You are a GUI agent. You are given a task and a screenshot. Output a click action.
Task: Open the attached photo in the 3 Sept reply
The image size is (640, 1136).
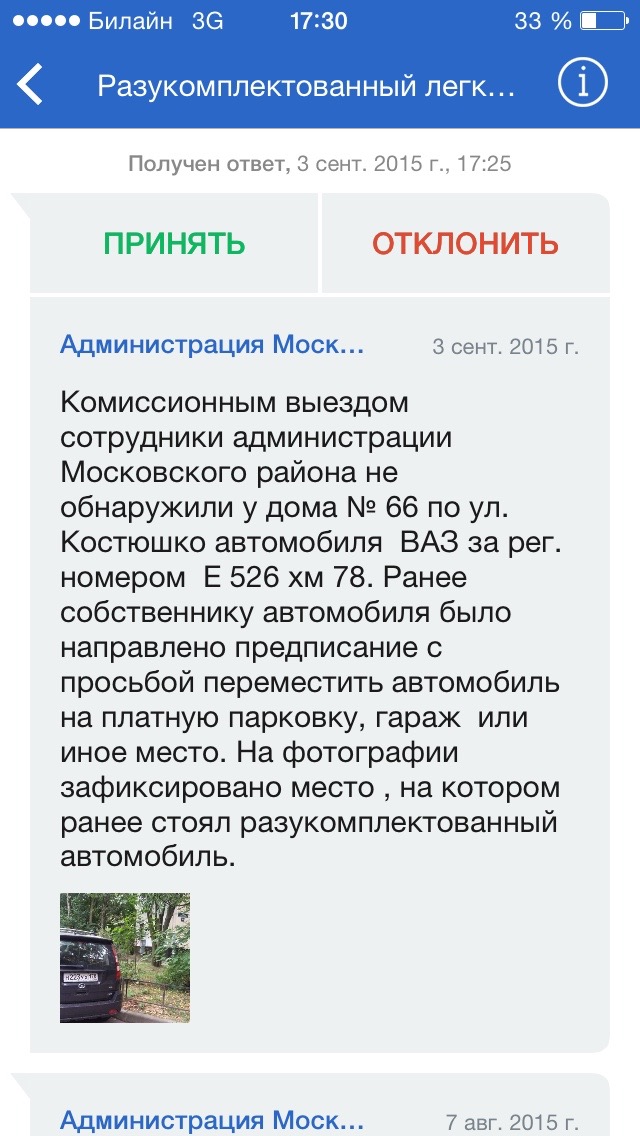click(125, 957)
